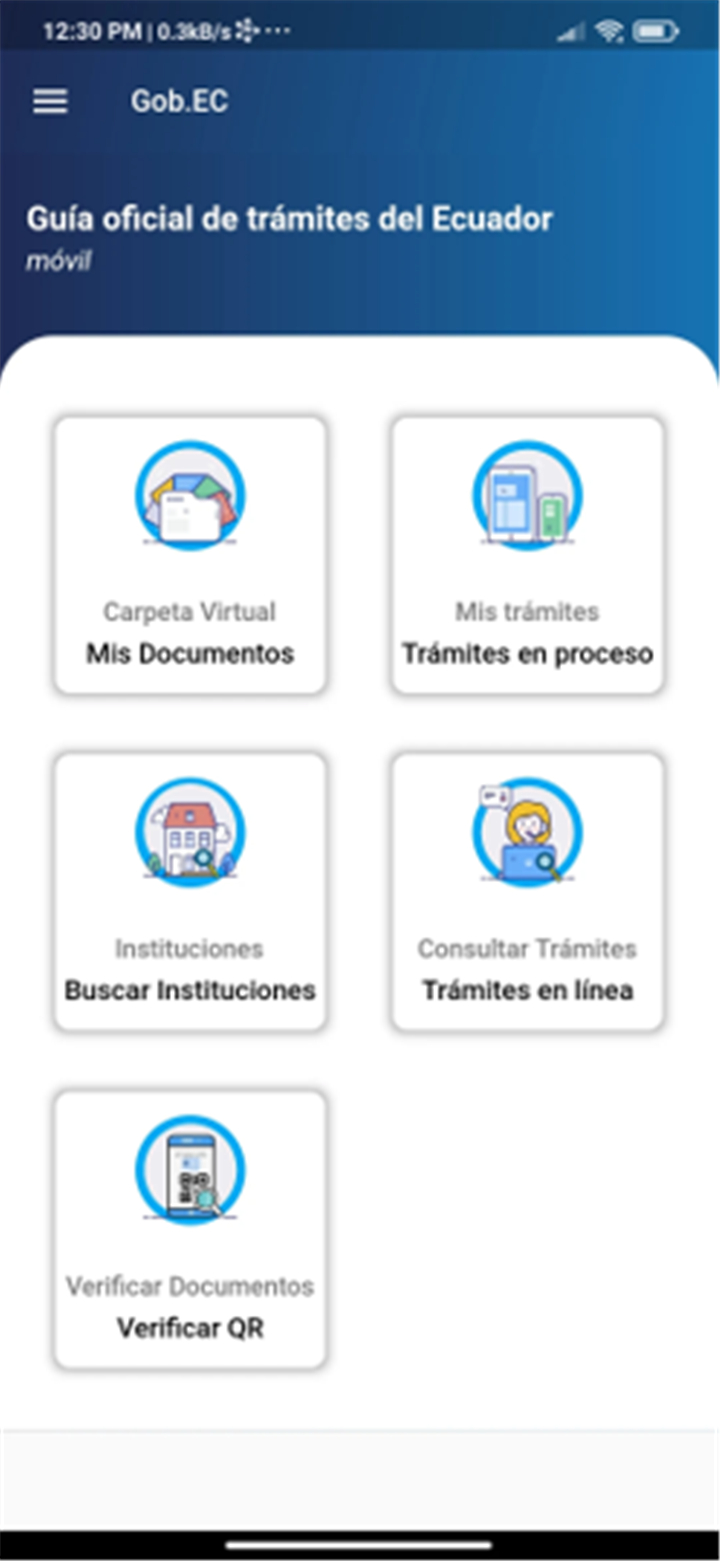Open Trámites en línea card
The image size is (720, 1561).
coord(527,892)
